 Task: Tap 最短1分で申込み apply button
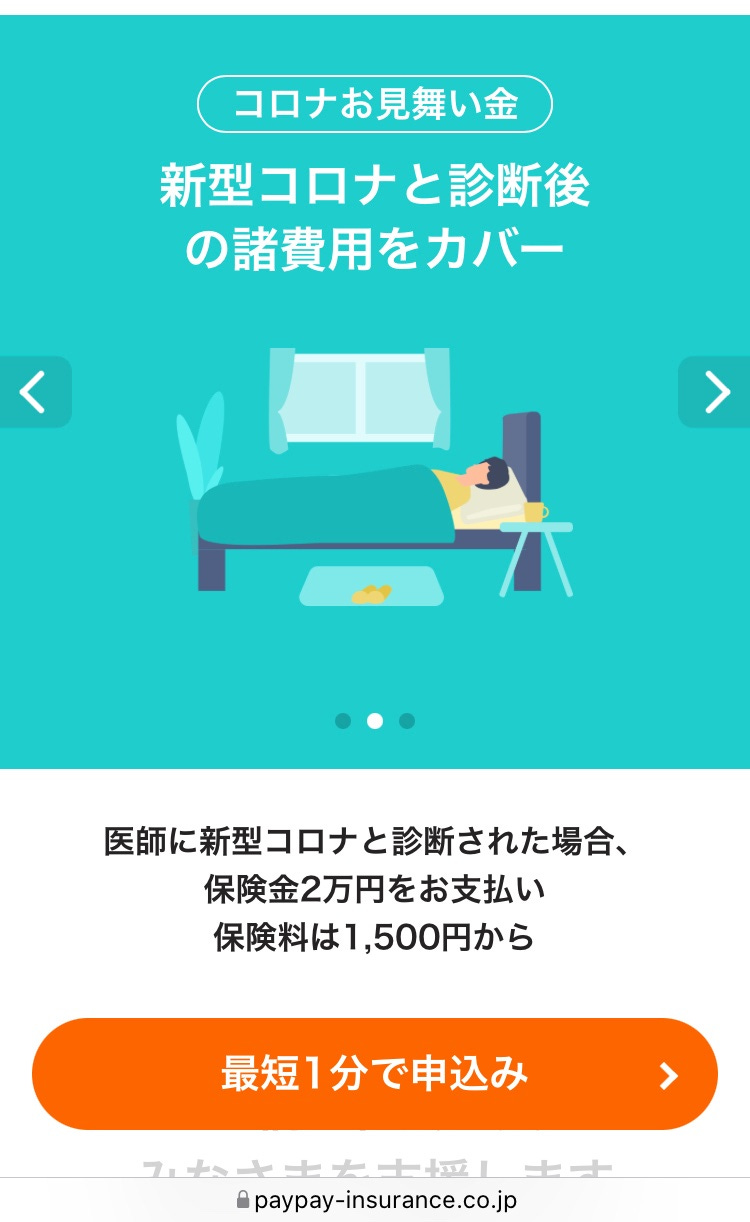coord(375,1074)
